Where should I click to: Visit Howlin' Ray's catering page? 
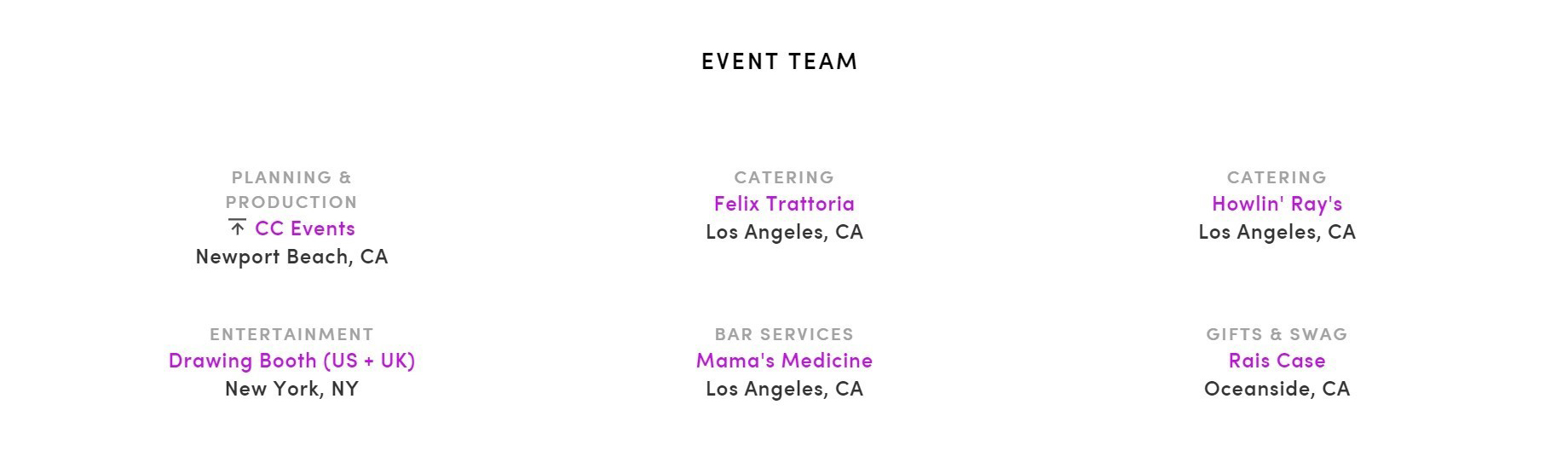tap(1276, 204)
